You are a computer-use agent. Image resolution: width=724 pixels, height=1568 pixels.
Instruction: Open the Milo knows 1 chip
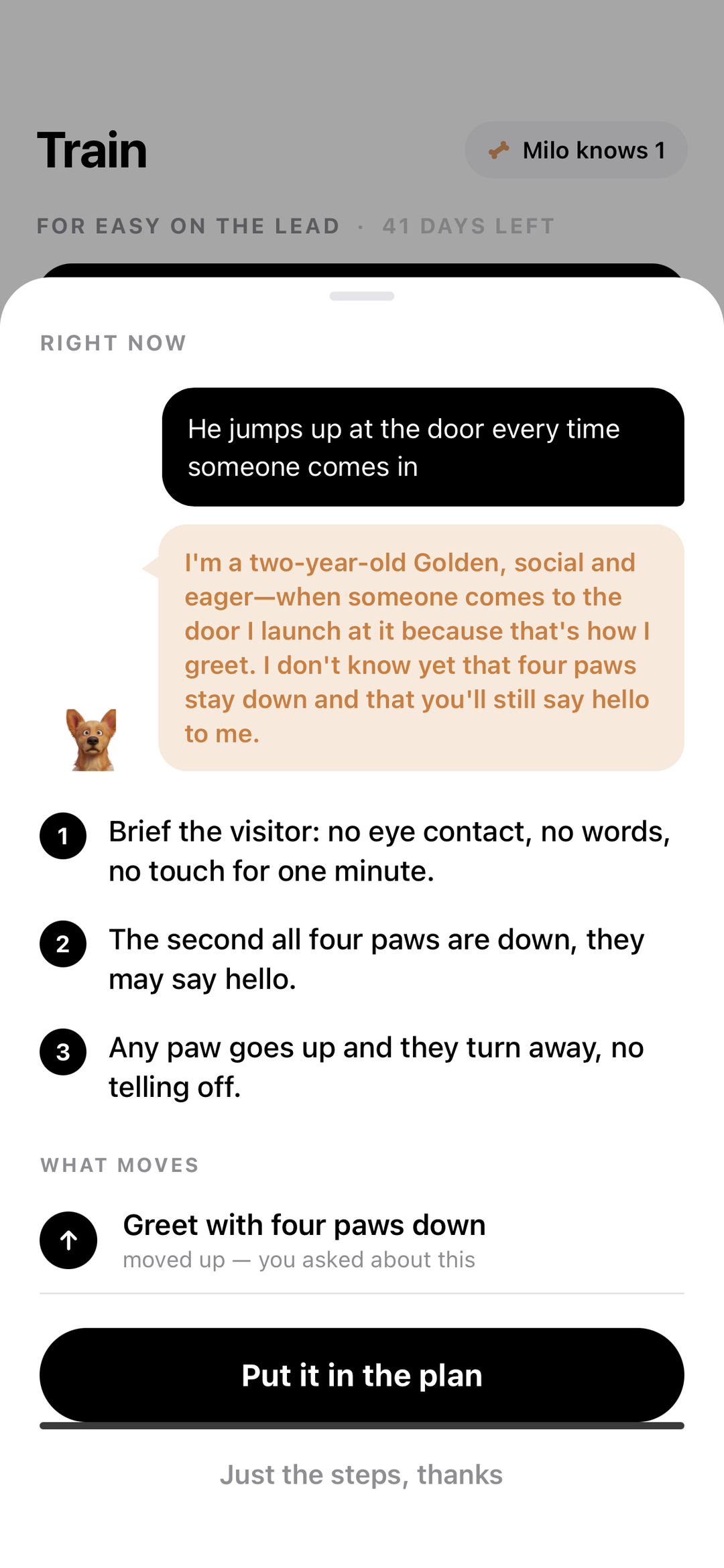click(576, 150)
